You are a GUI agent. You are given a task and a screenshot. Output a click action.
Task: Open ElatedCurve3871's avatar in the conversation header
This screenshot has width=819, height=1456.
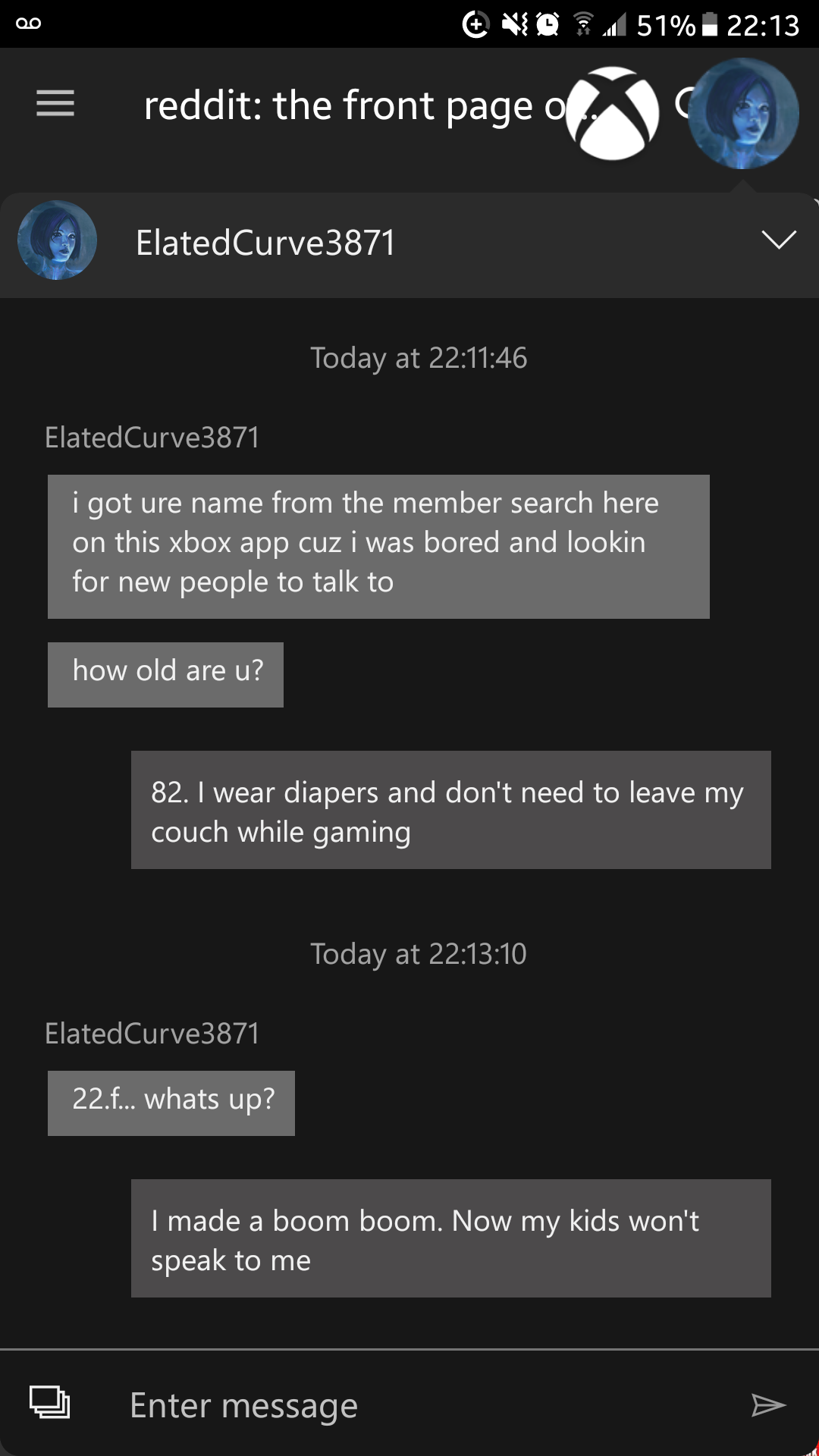coord(57,240)
